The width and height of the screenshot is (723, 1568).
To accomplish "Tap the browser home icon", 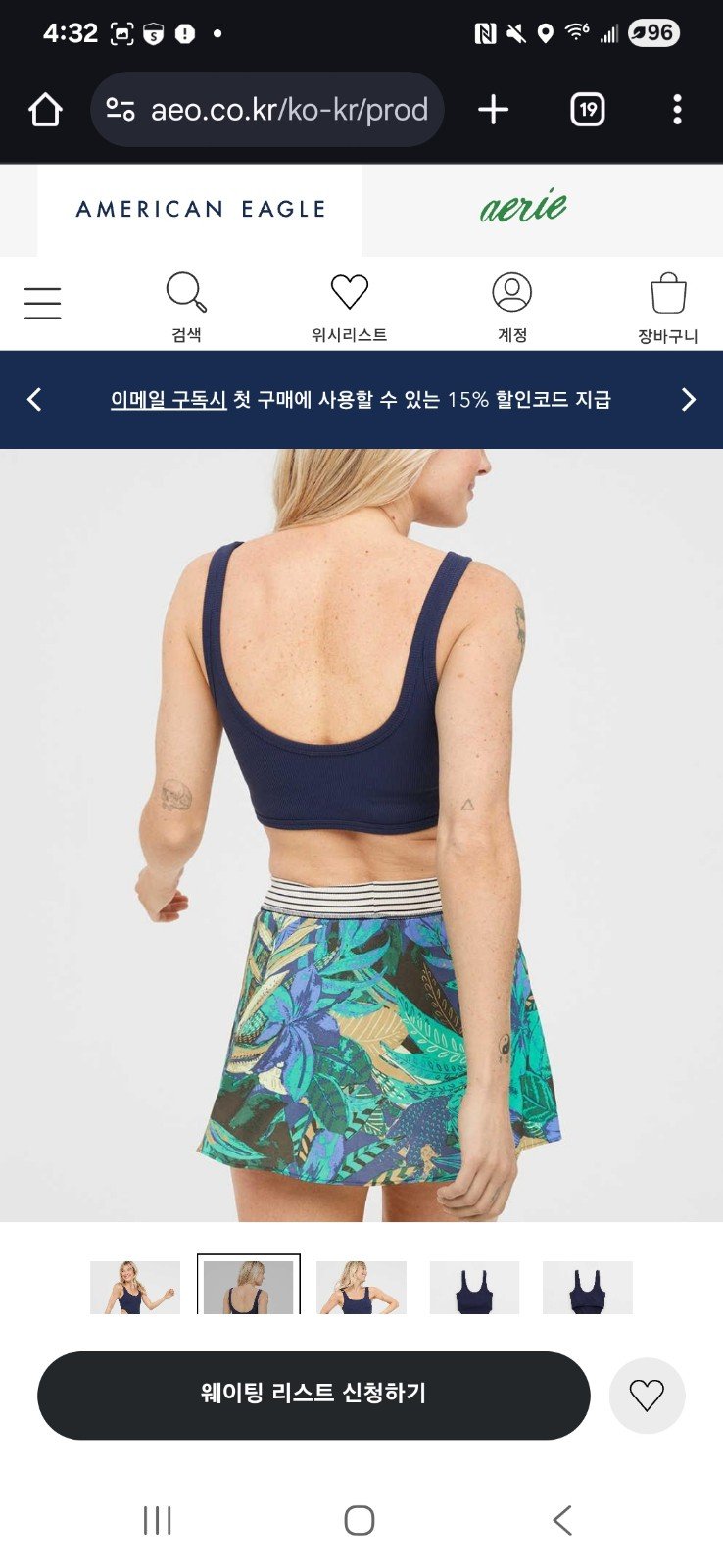I will coord(45,110).
